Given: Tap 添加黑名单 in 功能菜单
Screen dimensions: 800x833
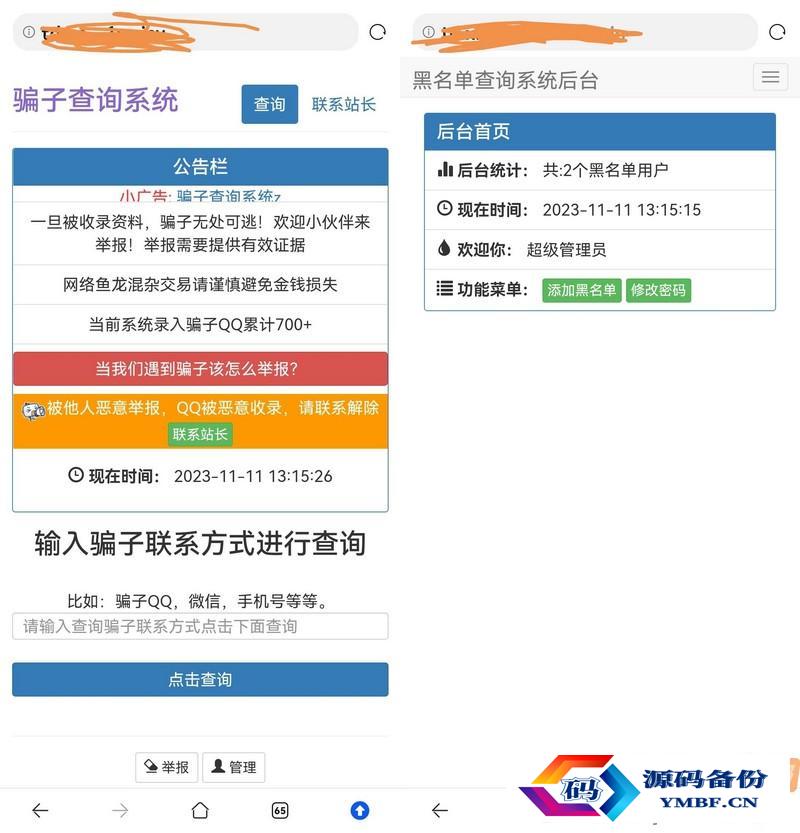Looking at the screenshot, I should (581, 290).
